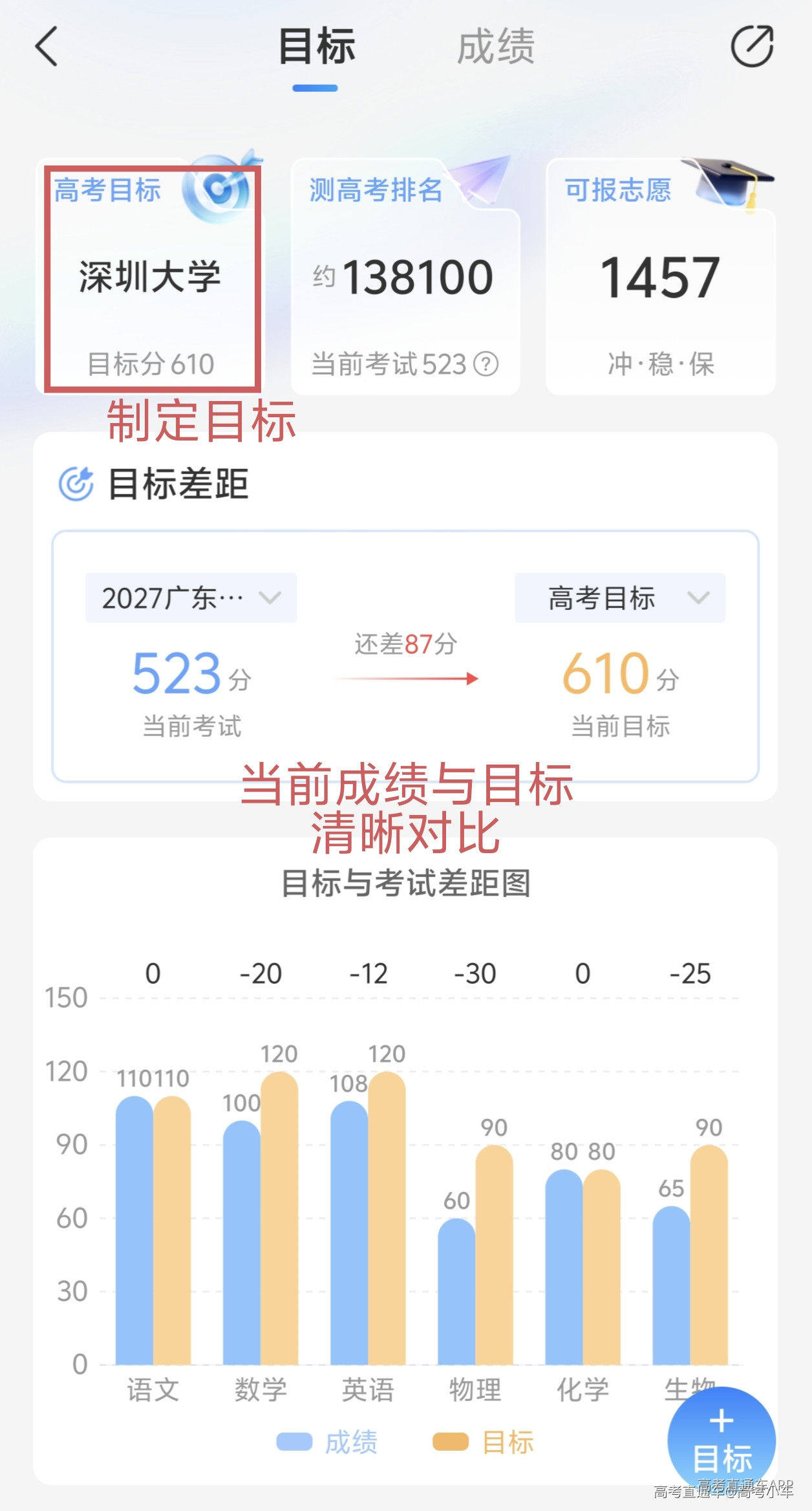Image resolution: width=812 pixels, height=1511 pixels.
Task: Toggle the 成绩 legend in the chart
Action: point(326,1442)
